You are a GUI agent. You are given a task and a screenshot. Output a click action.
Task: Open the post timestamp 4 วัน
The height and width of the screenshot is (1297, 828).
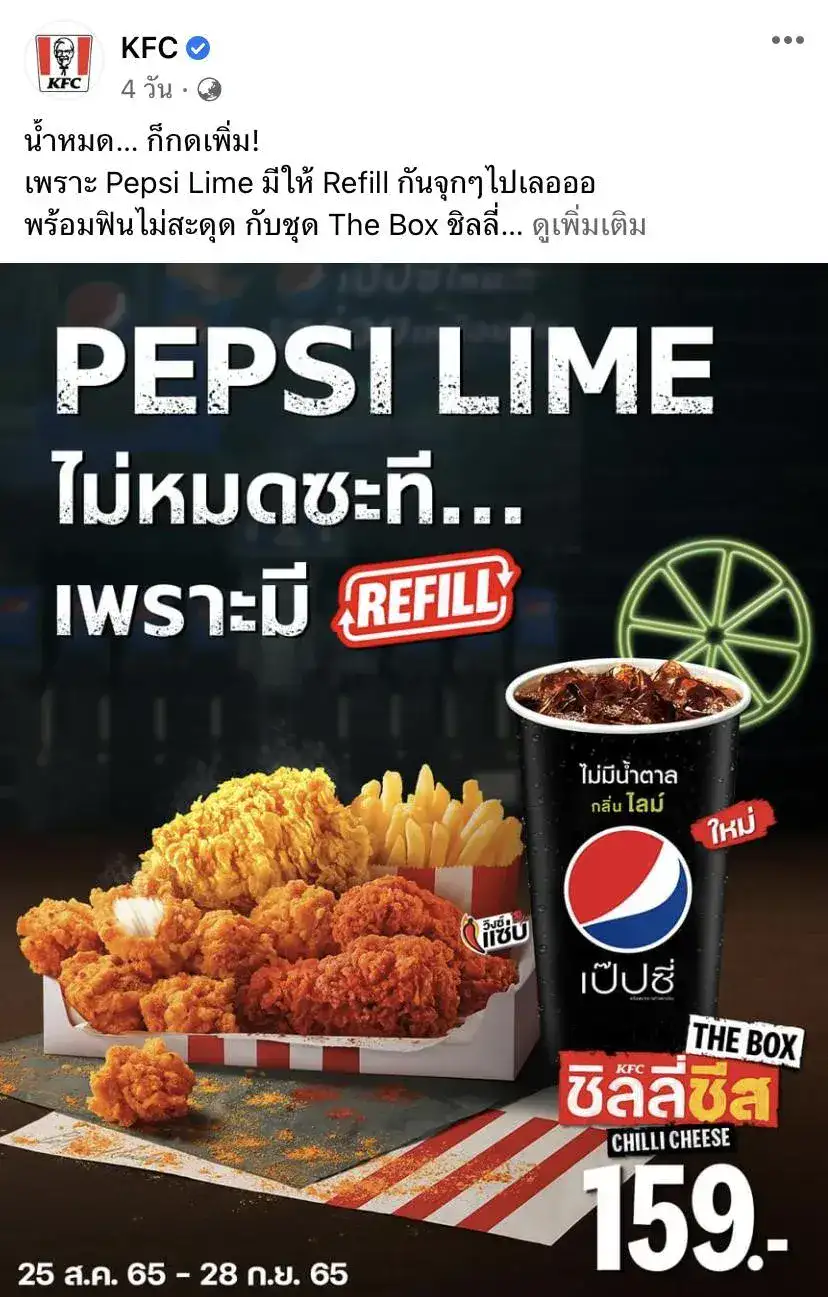tap(147, 89)
